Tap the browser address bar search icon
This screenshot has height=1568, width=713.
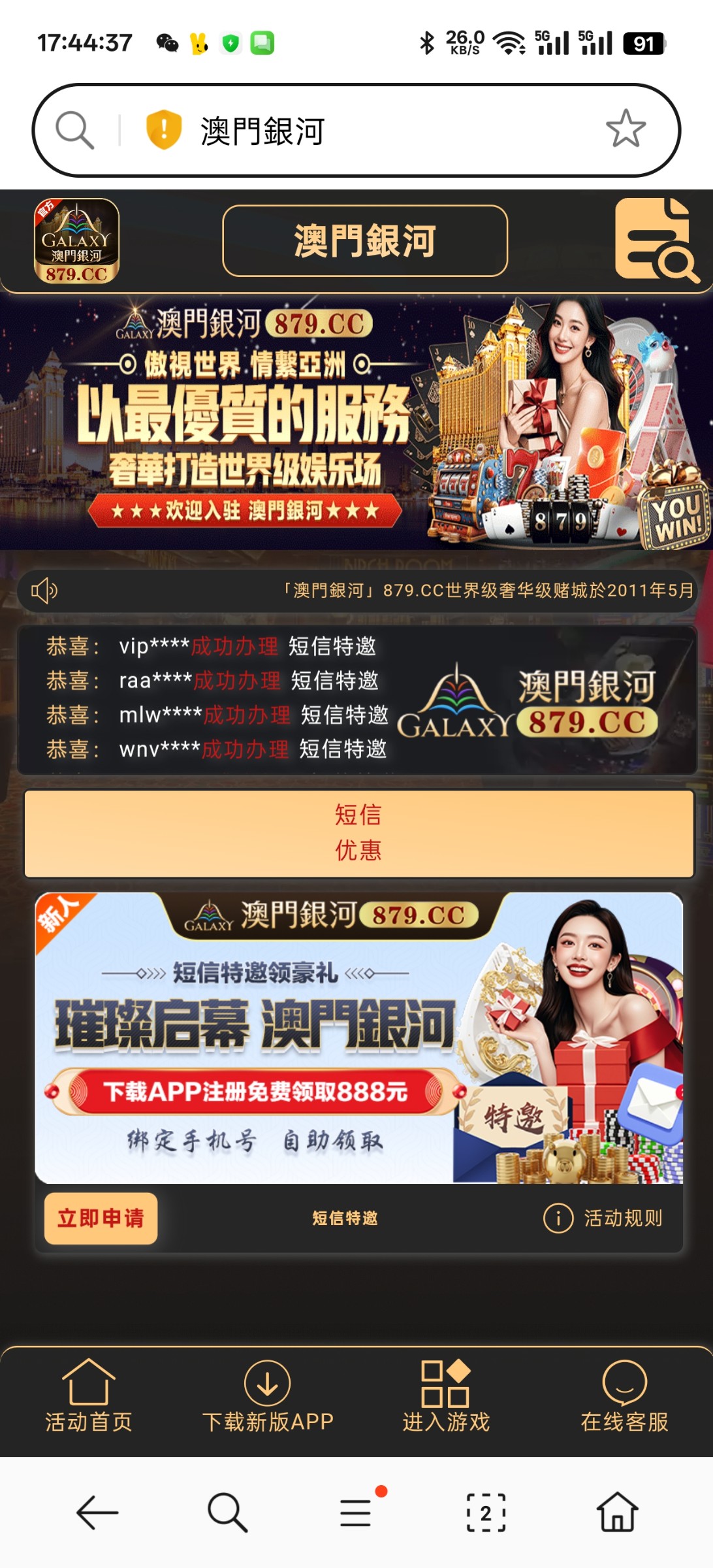pos(74,129)
